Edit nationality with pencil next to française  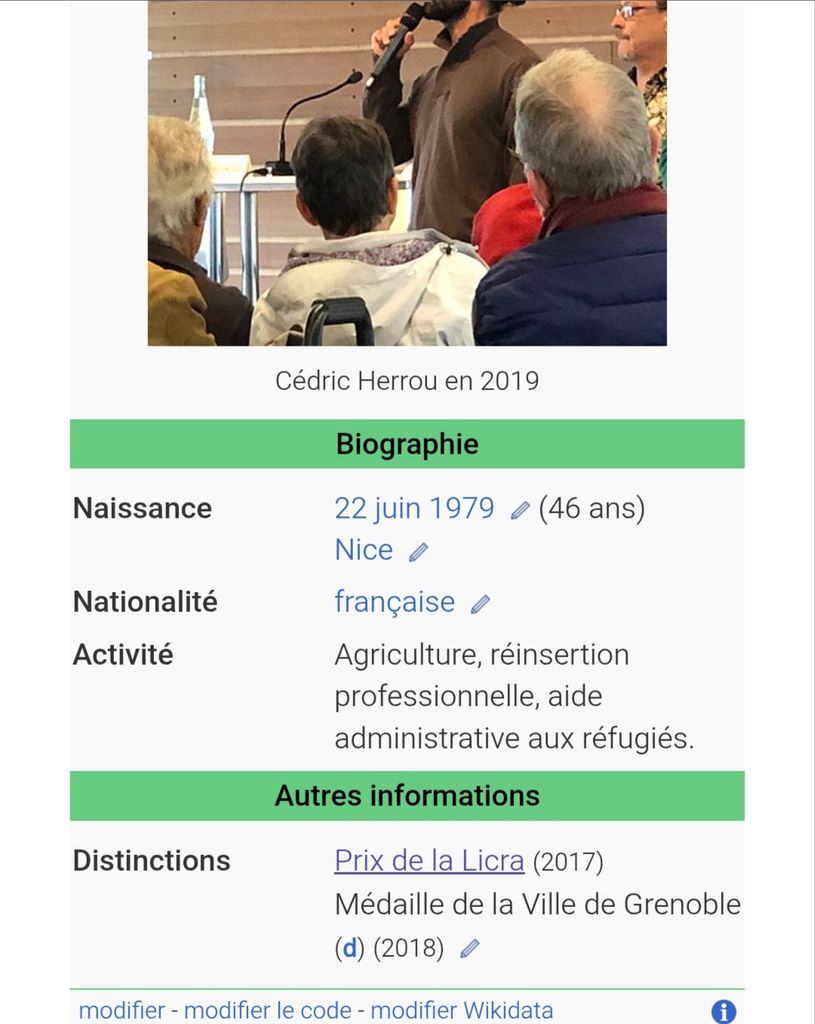[x=480, y=605]
